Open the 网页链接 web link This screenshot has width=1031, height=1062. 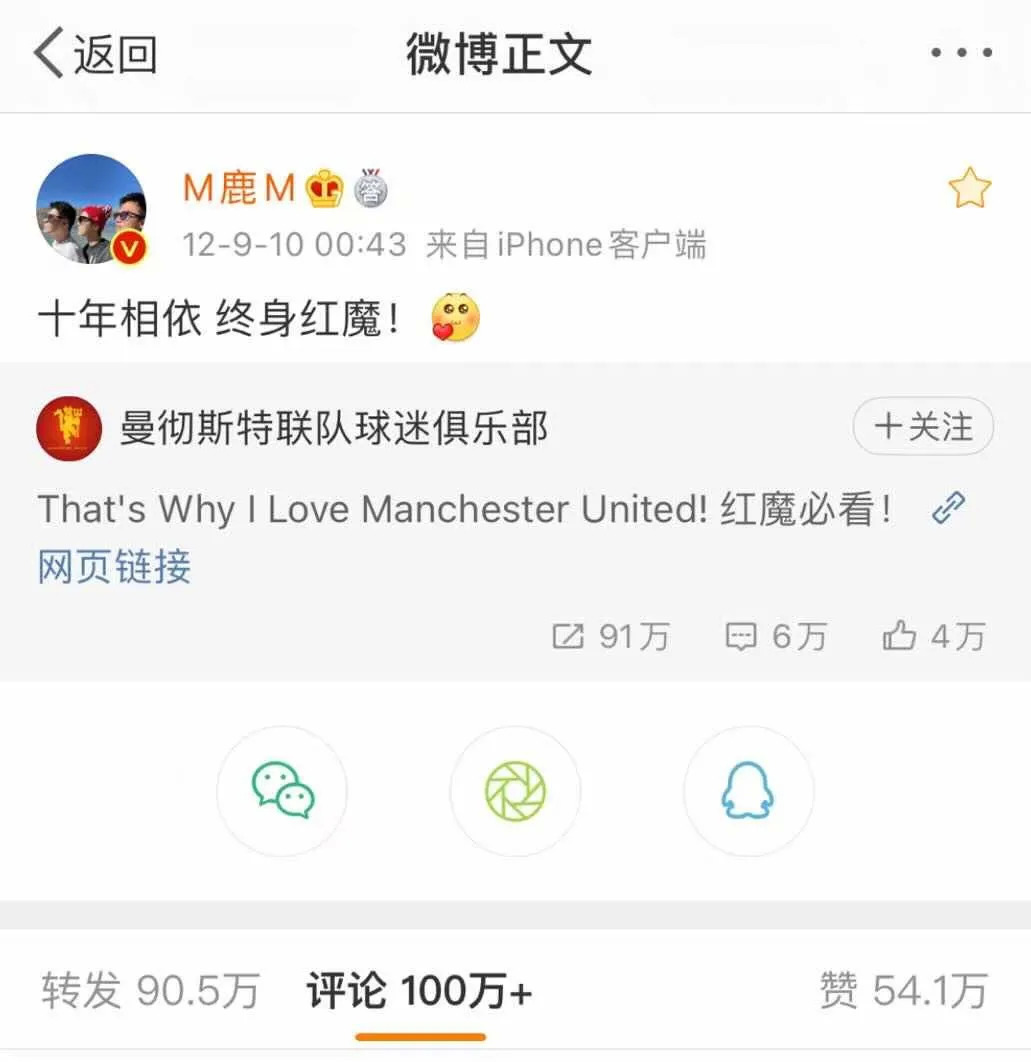[x=115, y=567]
